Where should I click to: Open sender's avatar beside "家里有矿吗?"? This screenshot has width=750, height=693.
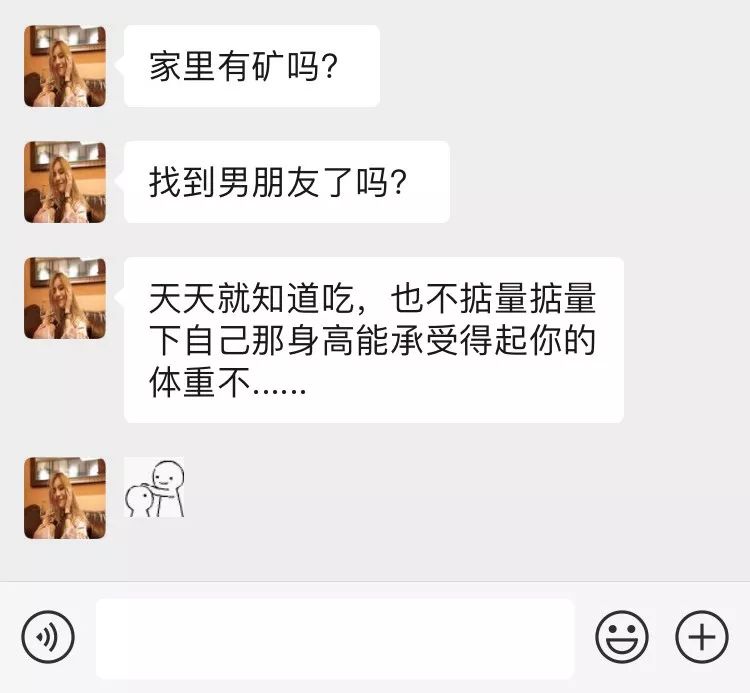(65, 66)
